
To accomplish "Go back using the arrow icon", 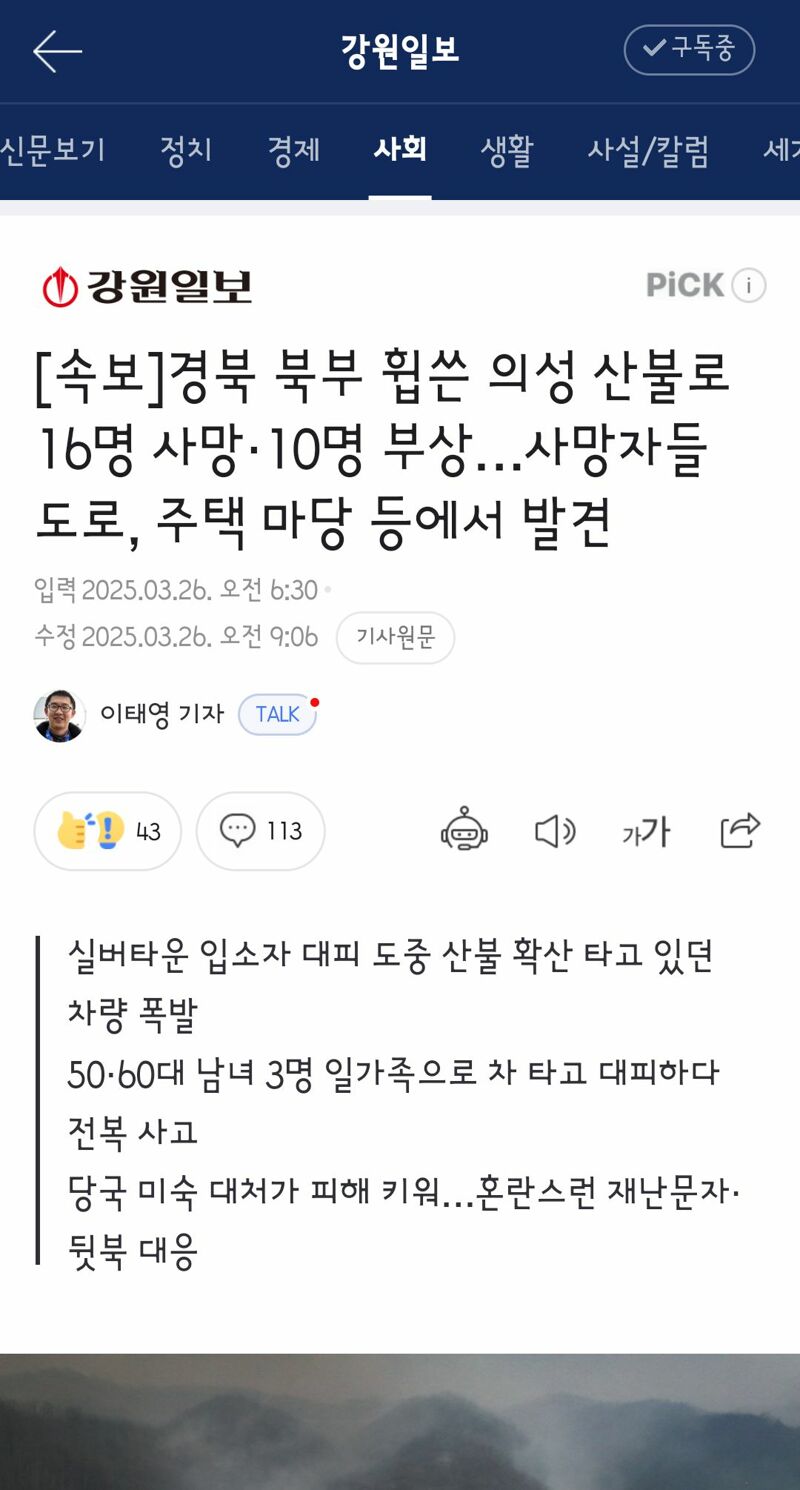I will pyautogui.click(x=57, y=51).
